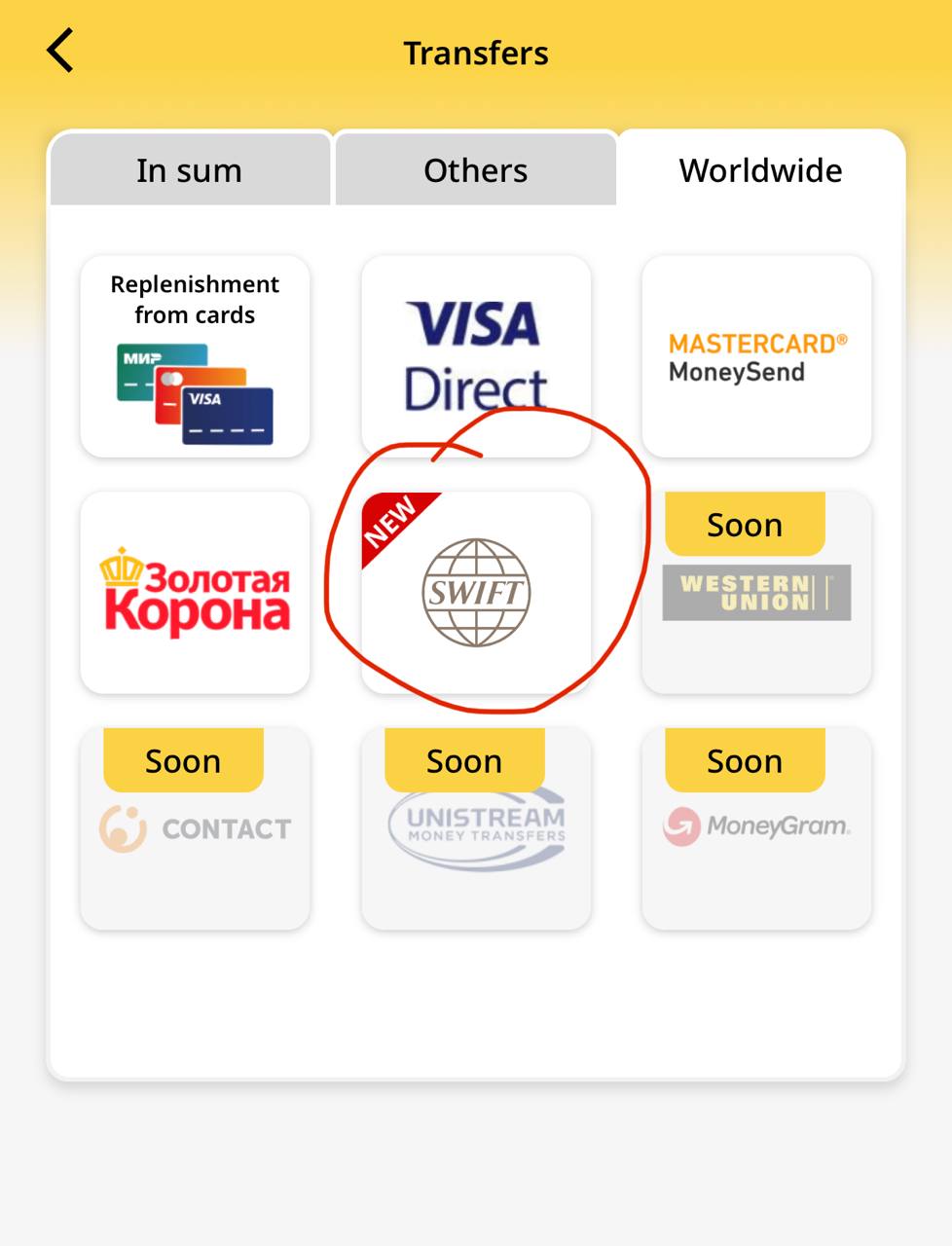Choose Visa Direct transfer
952x1246 pixels.
tap(475, 356)
